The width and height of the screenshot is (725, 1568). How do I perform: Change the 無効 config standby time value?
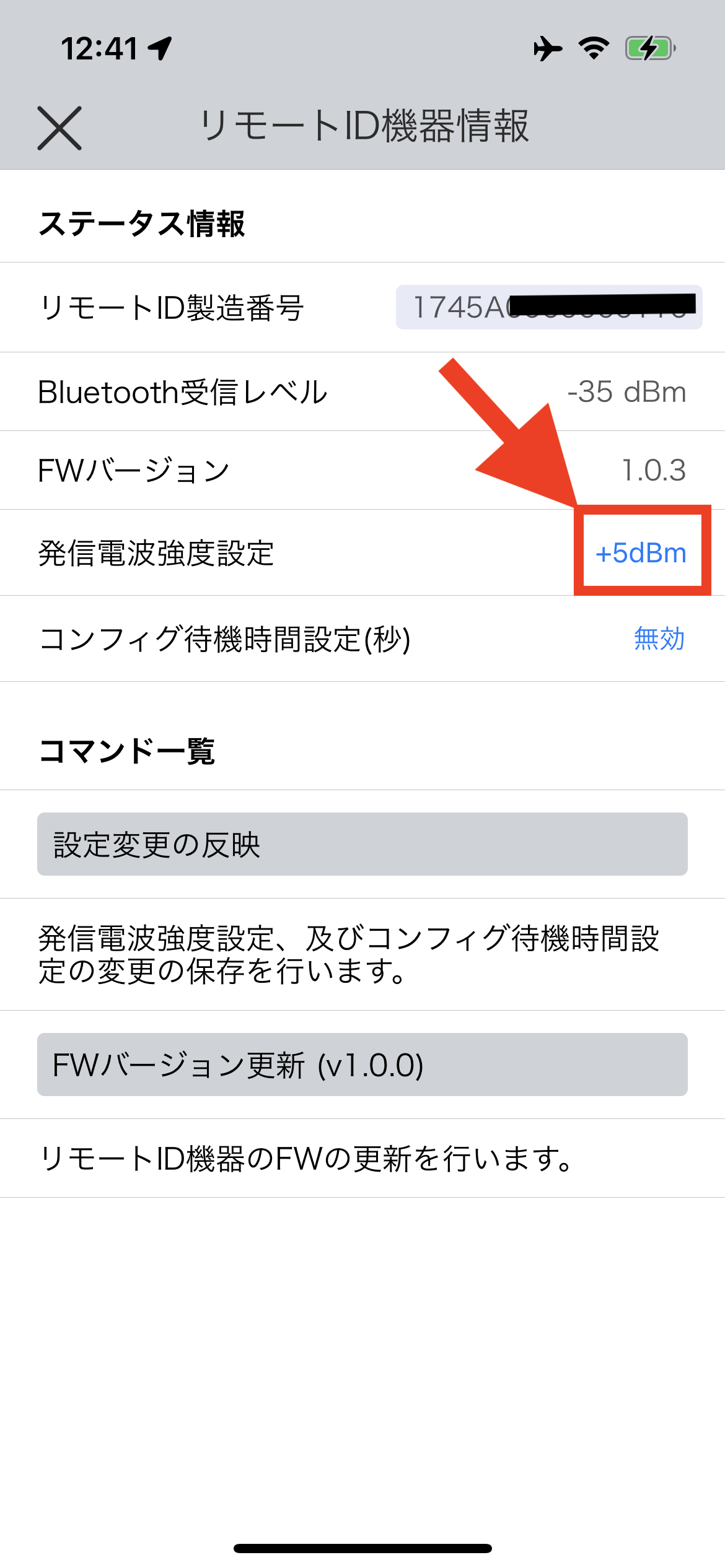(659, 638)
